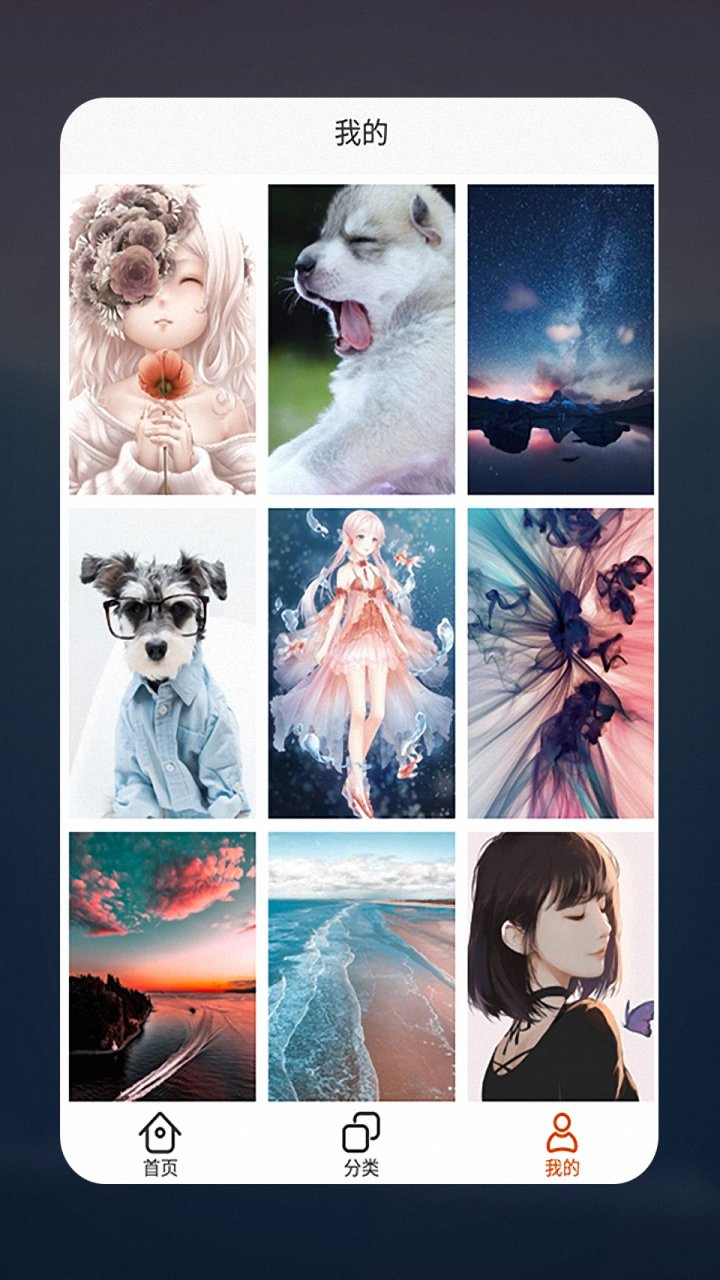Switch to the 分类 categories tab

point(361,1145)
